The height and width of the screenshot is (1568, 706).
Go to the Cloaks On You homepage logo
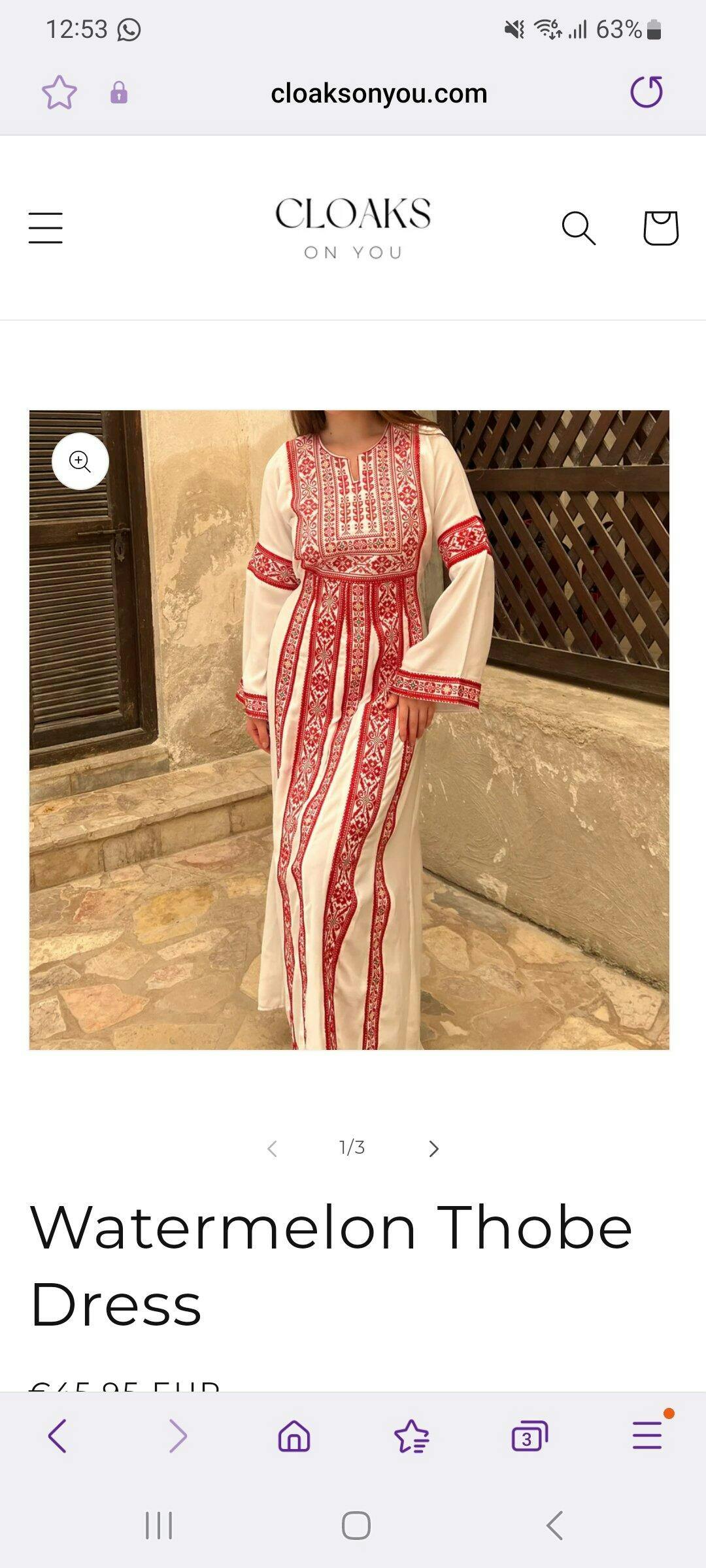[353, 228]
